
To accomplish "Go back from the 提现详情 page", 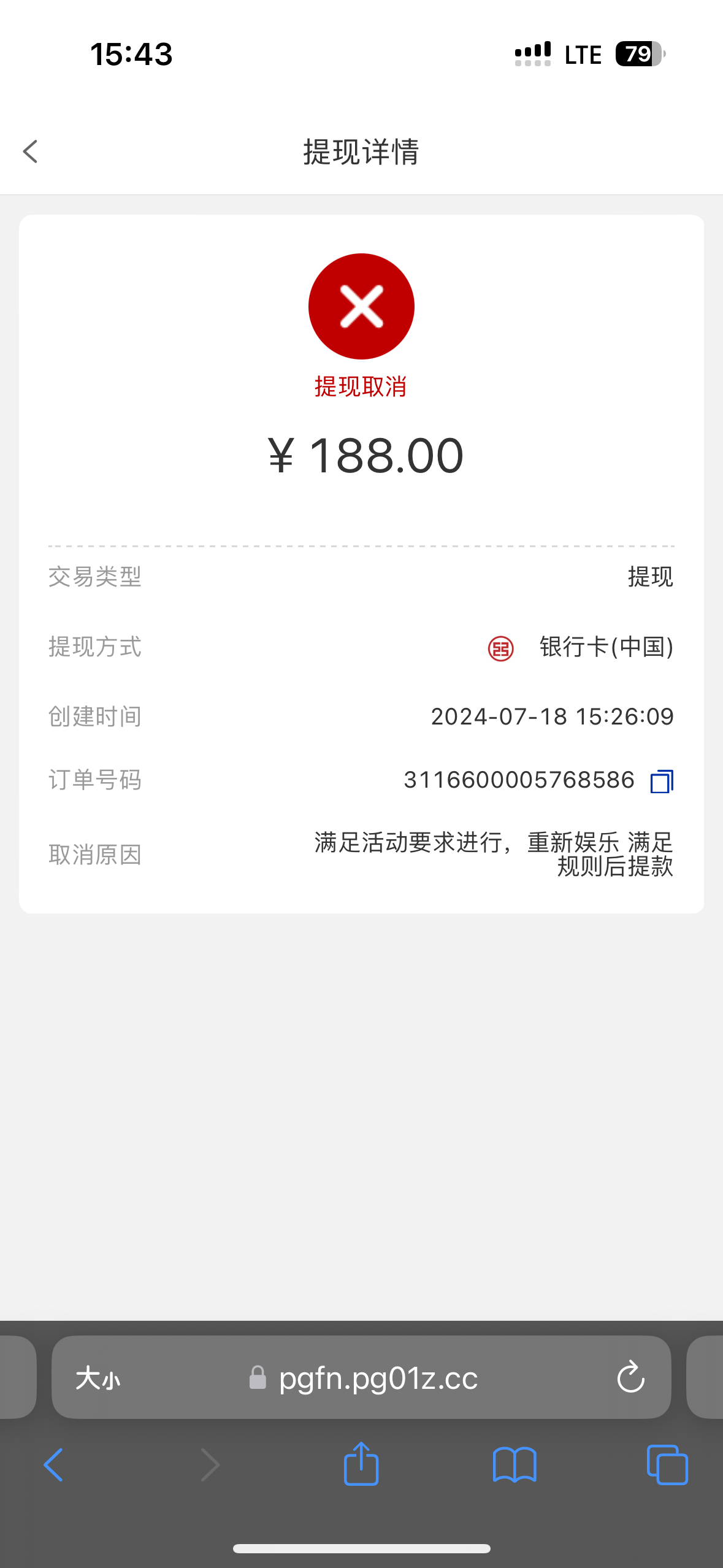I will coord(31,152).
